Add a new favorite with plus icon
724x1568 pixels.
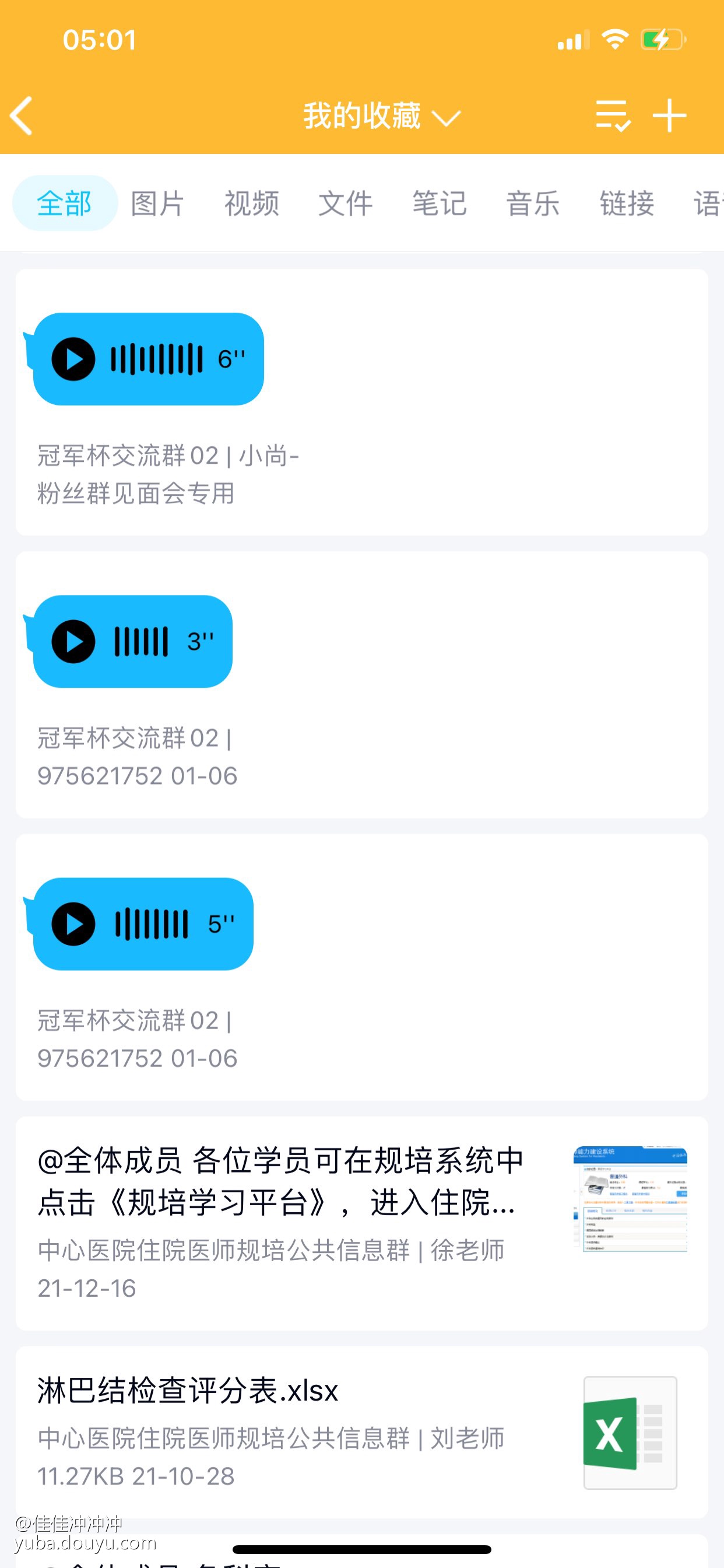pyautogui.click(x=669, y=116)
